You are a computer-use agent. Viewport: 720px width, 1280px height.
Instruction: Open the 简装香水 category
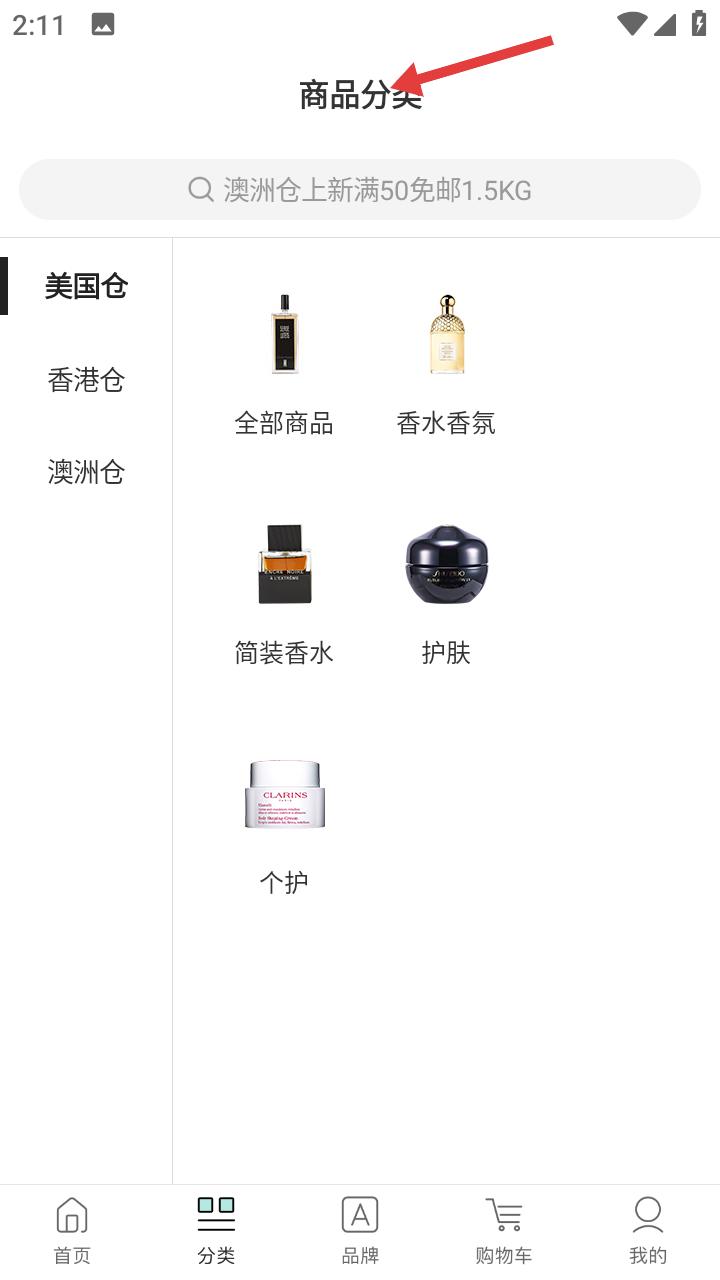[285, 653]
